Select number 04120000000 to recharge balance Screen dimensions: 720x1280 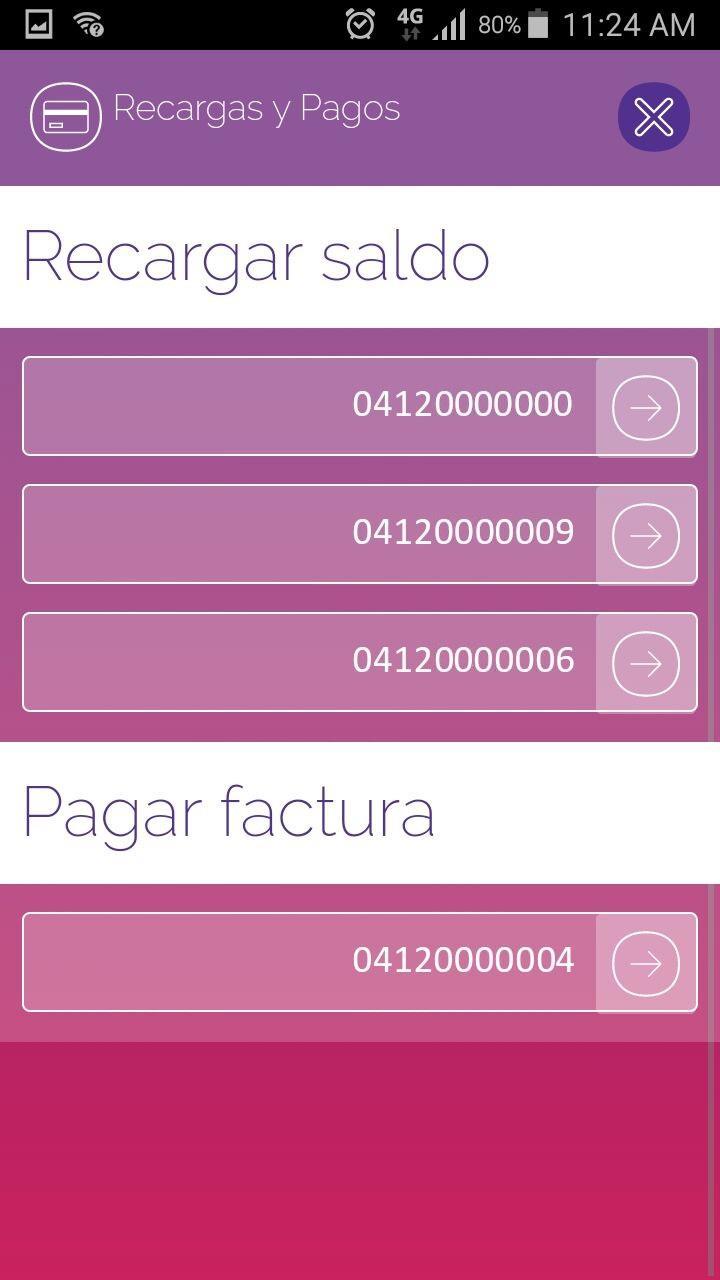646,407
